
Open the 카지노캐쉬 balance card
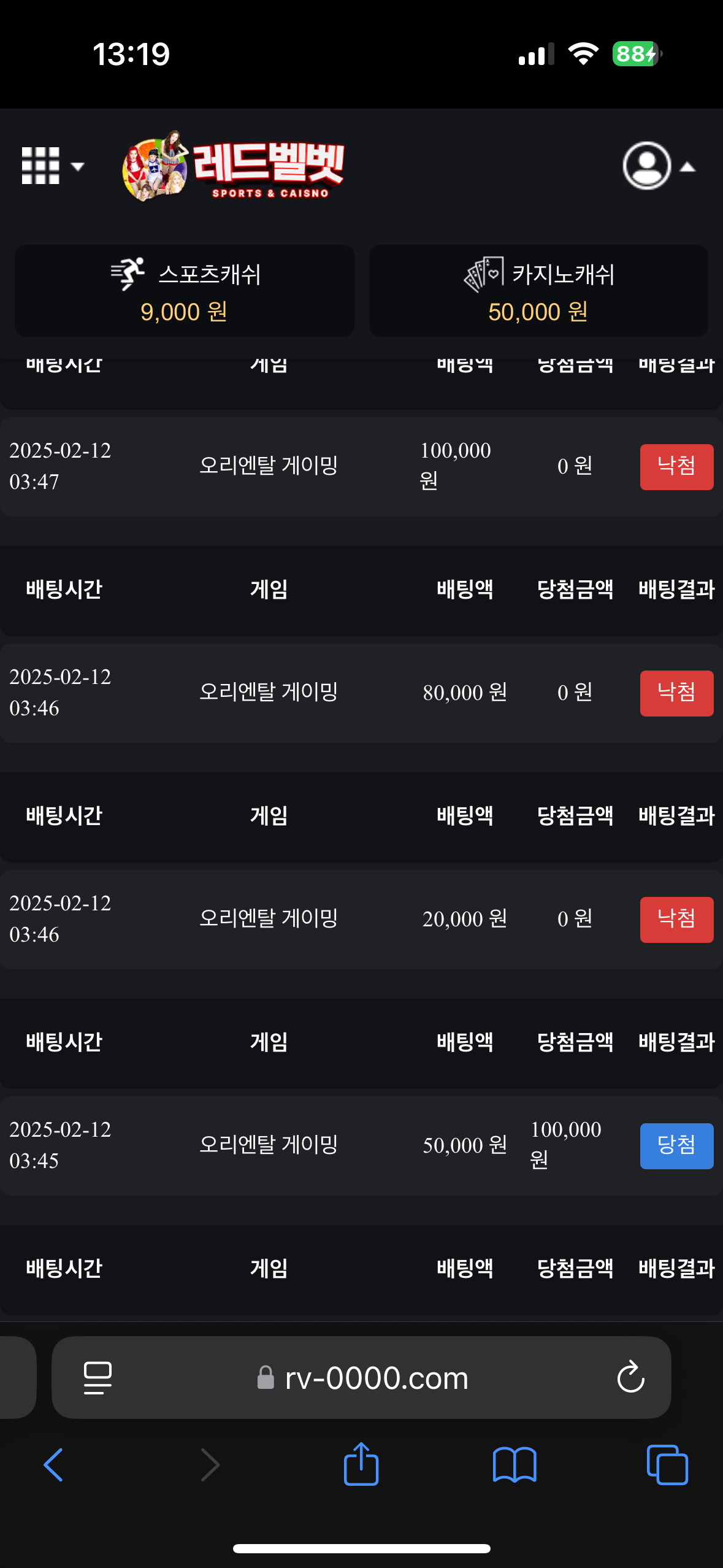pos(538,291)
